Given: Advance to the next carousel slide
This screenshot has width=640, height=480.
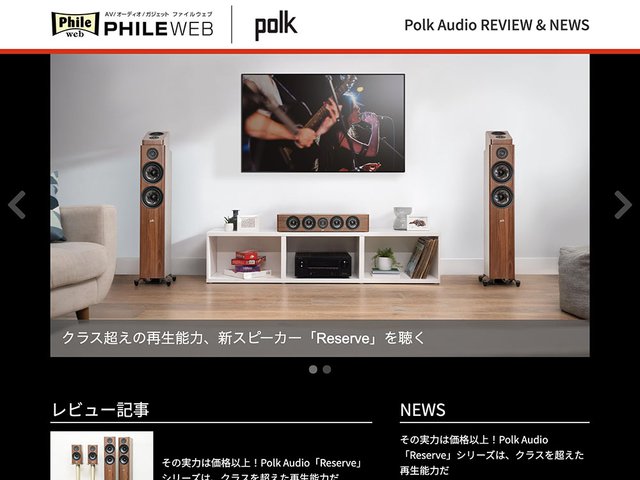Looking at the screenshot, I should pos(622,205).
